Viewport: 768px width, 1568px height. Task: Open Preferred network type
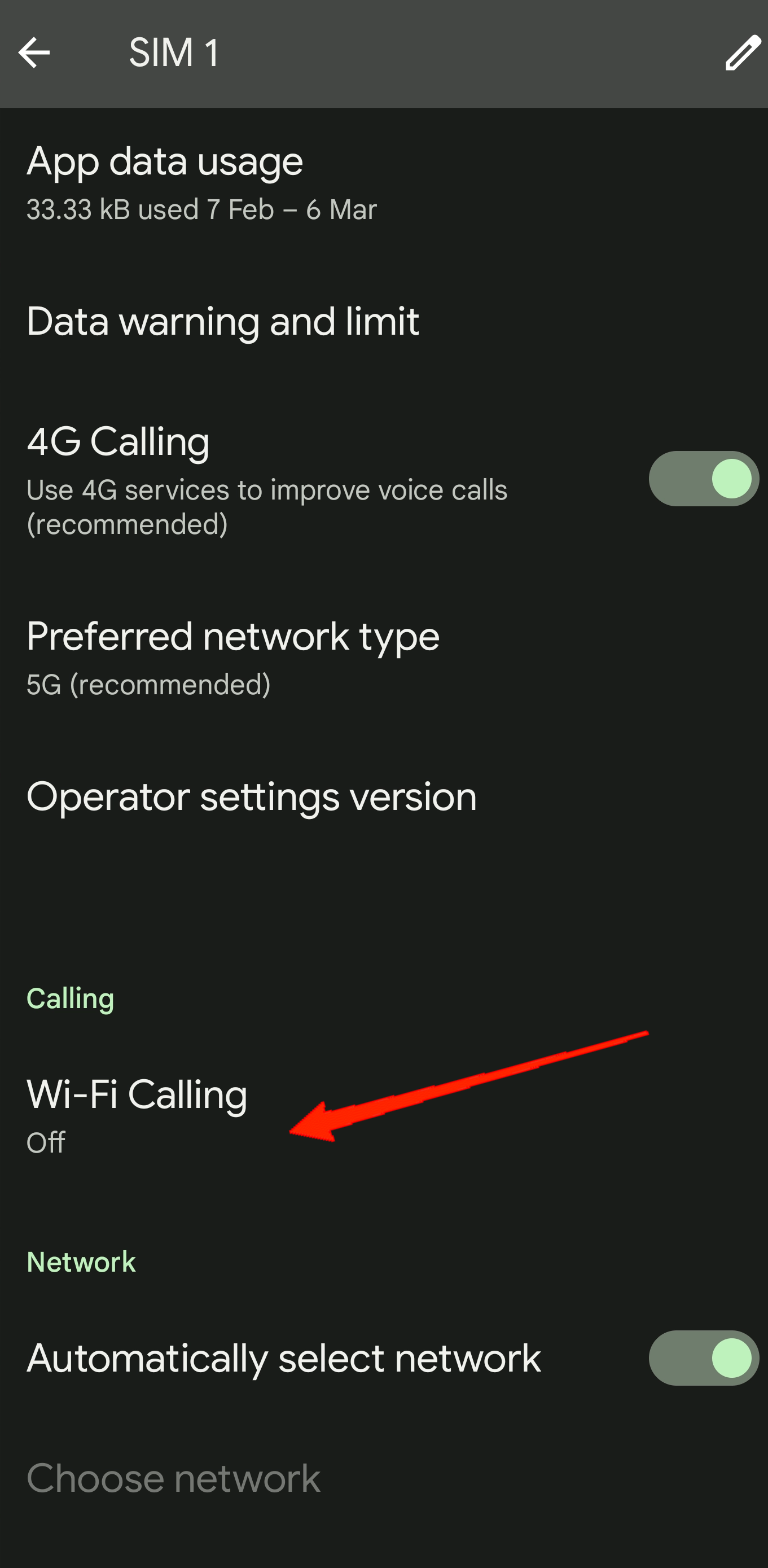coord(232,658)
